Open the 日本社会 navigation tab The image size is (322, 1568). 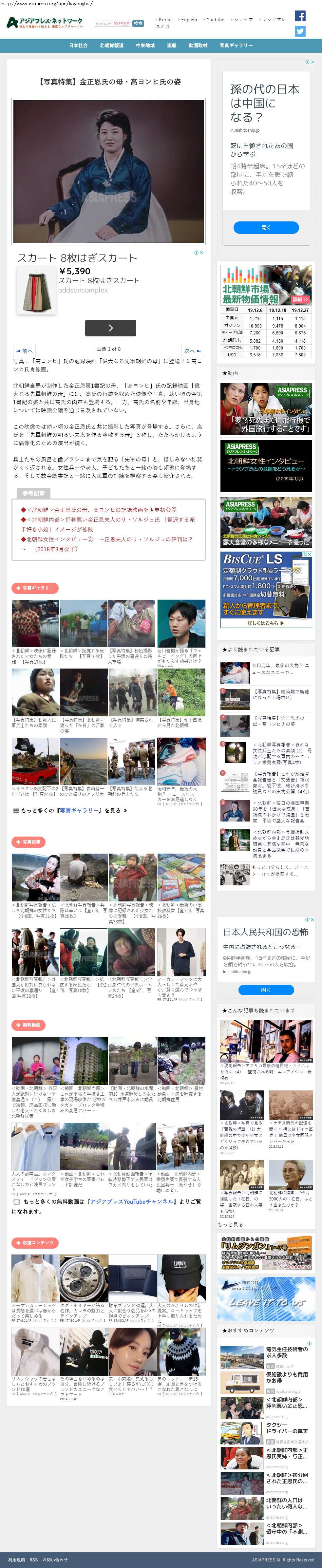pos(78,46)
